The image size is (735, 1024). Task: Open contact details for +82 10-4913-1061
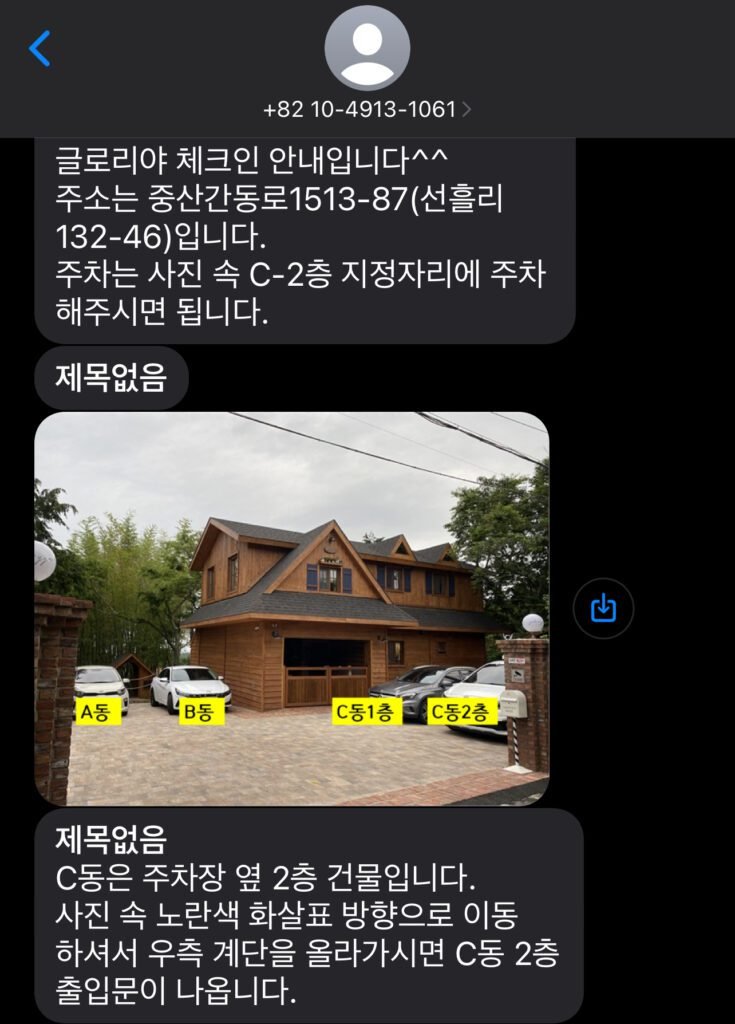(x=366, y=108)
